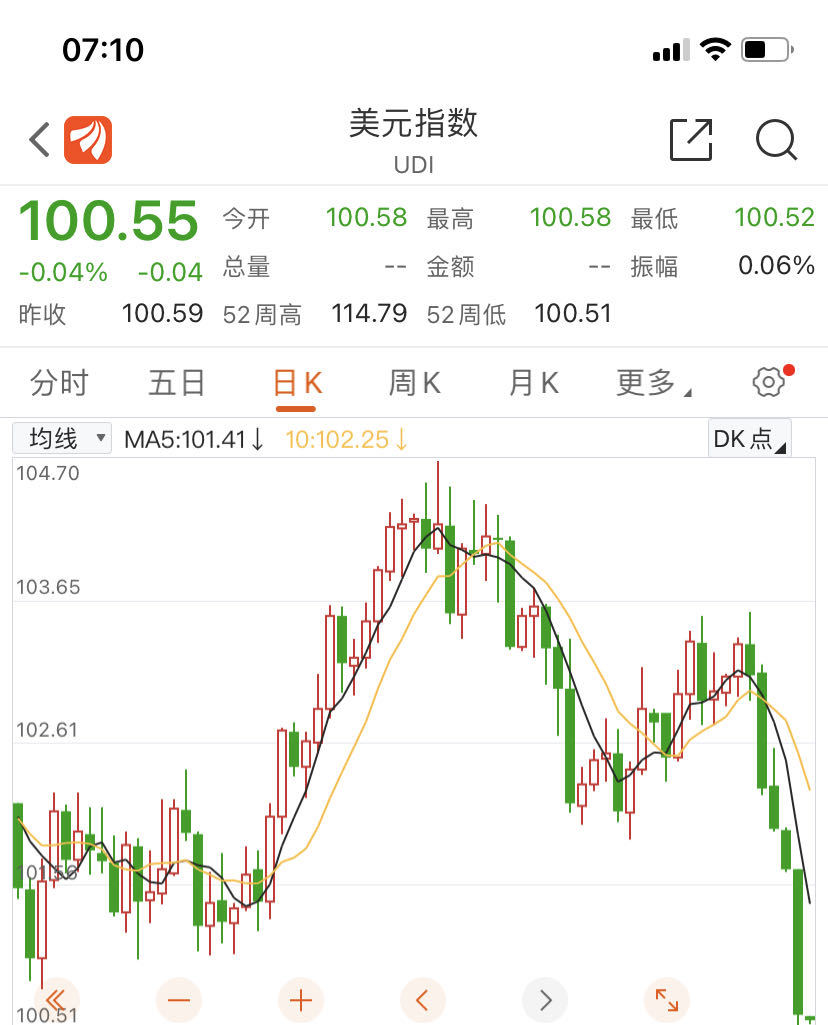
Task: Expand the 更多 chart period options
Action: coord(653,382)
